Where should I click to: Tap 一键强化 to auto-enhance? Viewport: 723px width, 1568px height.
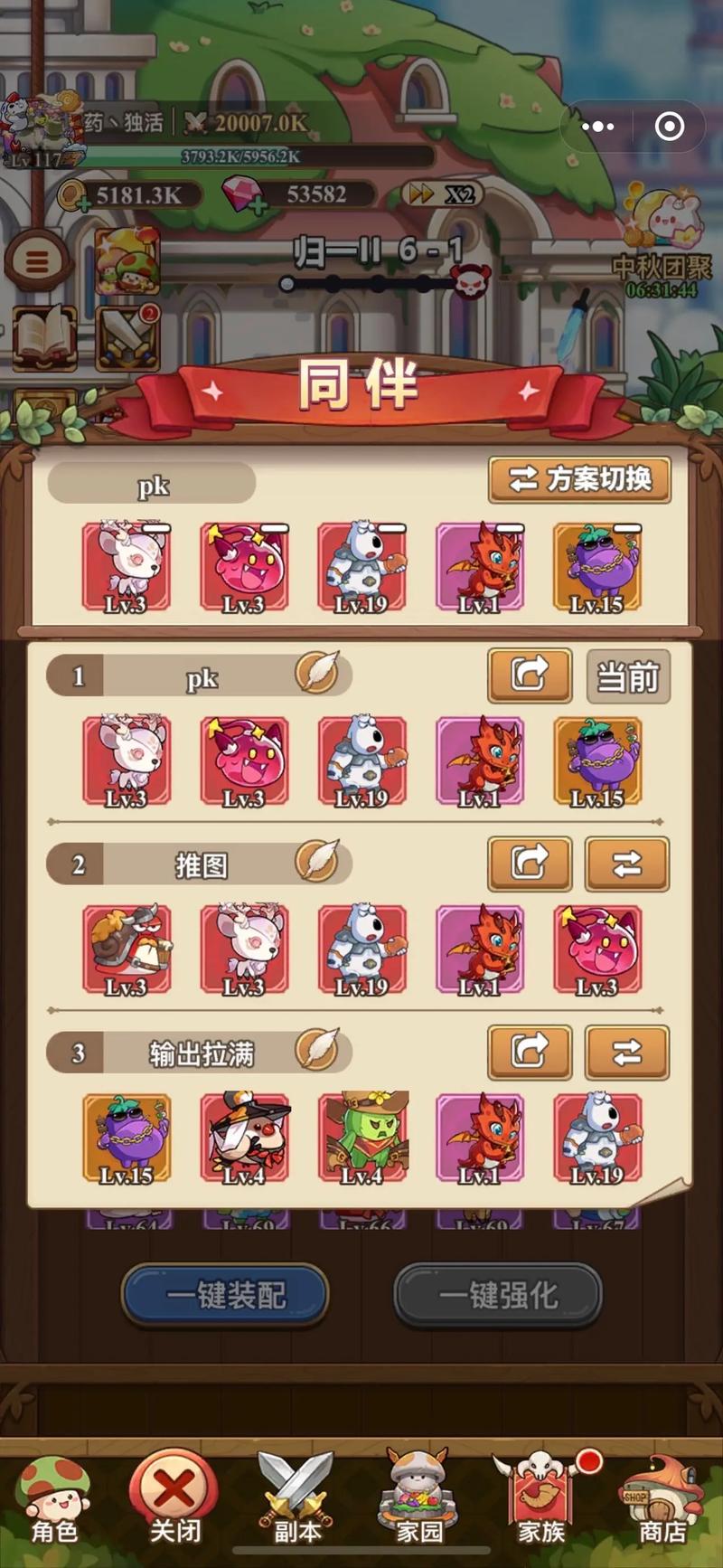pyautogui.click(x=498, y=1295)
